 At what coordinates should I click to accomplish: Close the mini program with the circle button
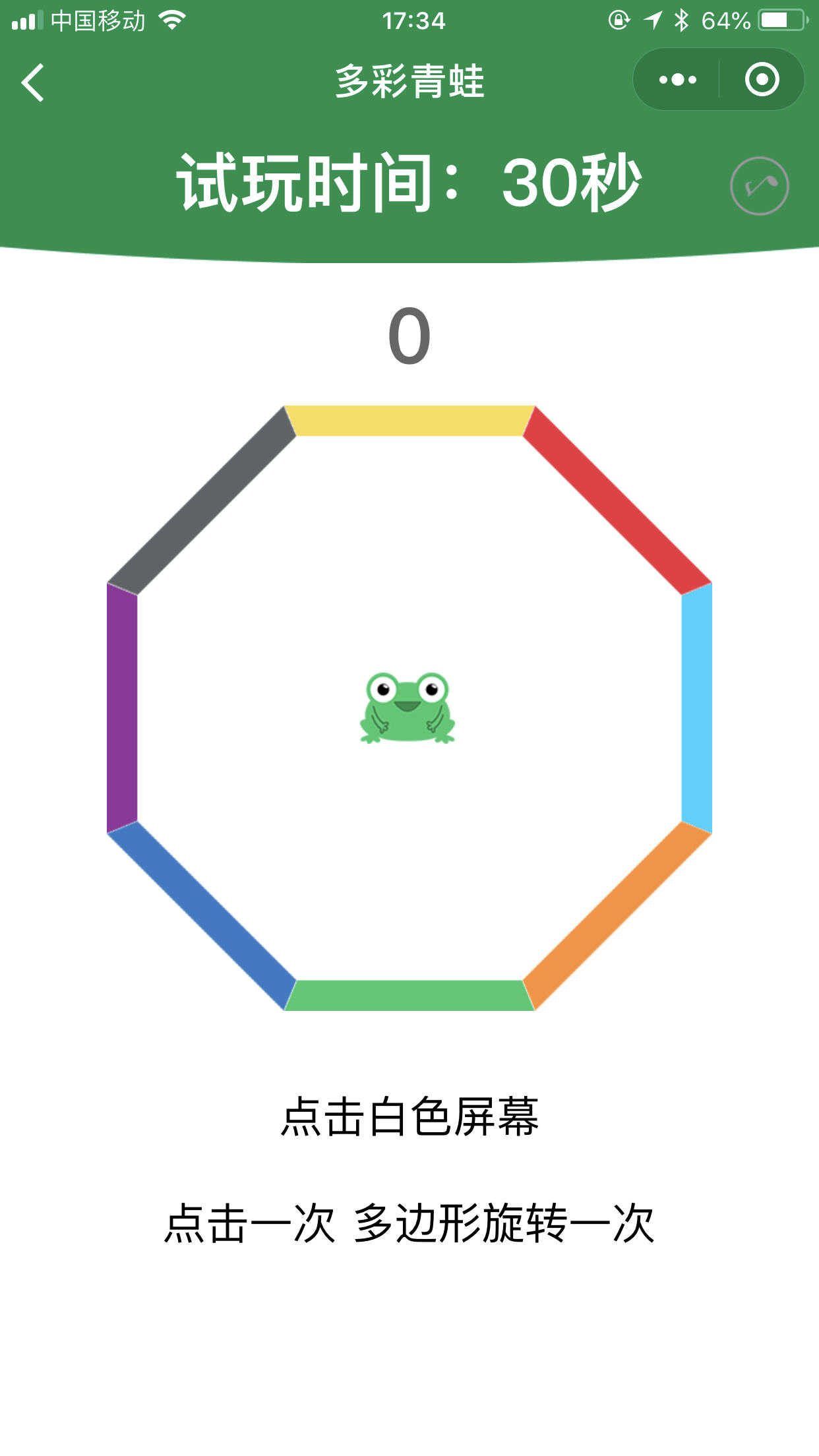tap(762, 80)
